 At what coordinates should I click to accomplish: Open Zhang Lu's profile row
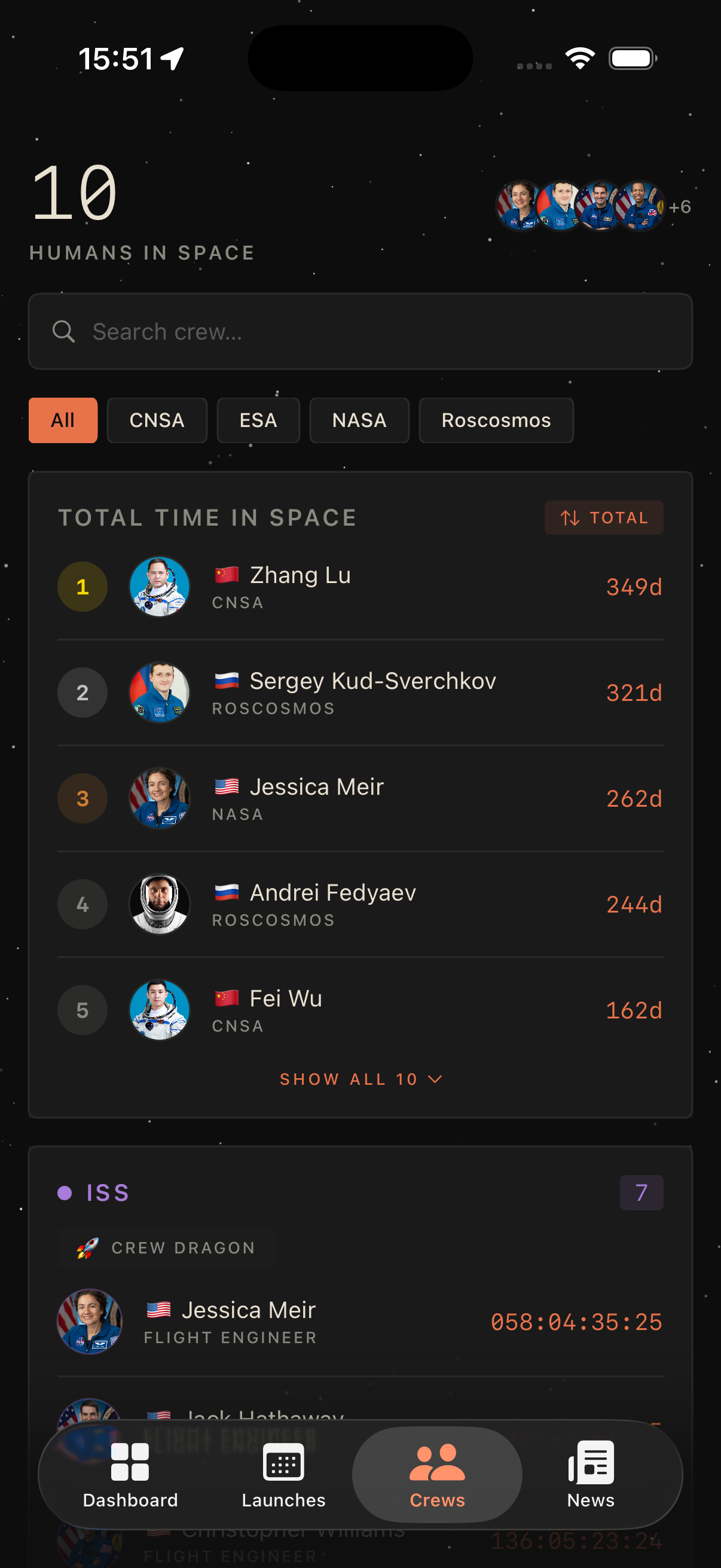point(360,587)
